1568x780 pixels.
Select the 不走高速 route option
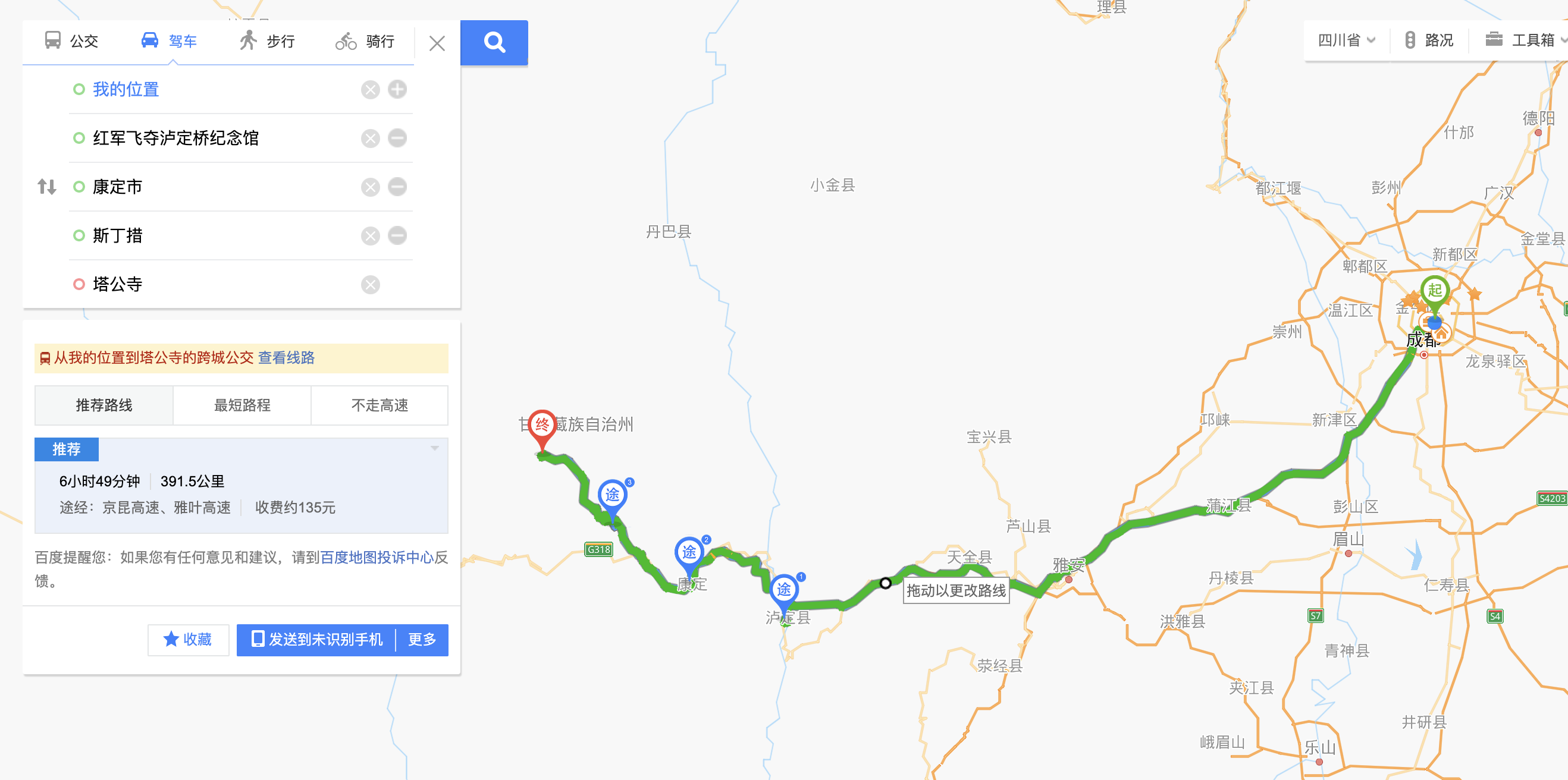pos(380,405)
